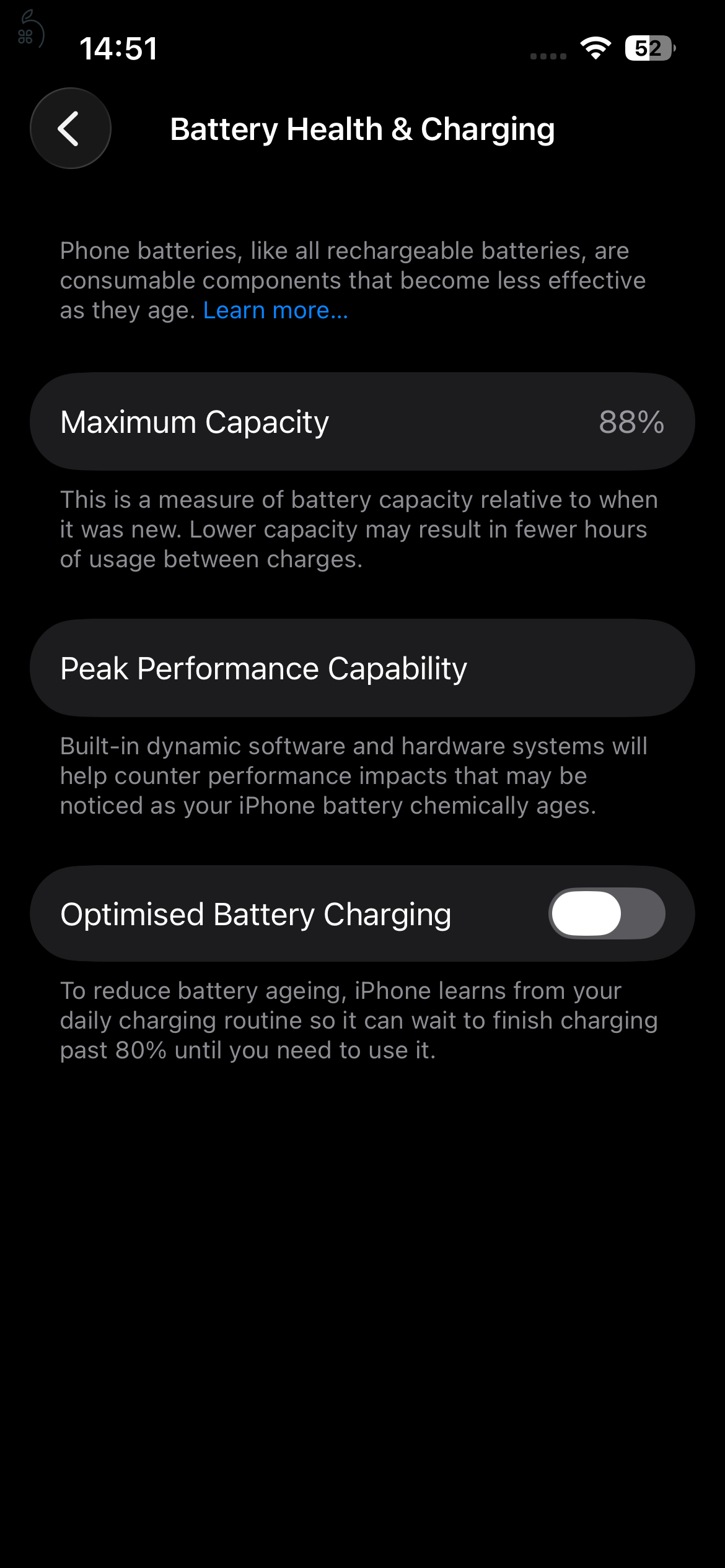Tap the Maximum Capacity capacity reading
Image resolution: width=725 pixels, height=1568 pixels.
(x=631, y=422)
